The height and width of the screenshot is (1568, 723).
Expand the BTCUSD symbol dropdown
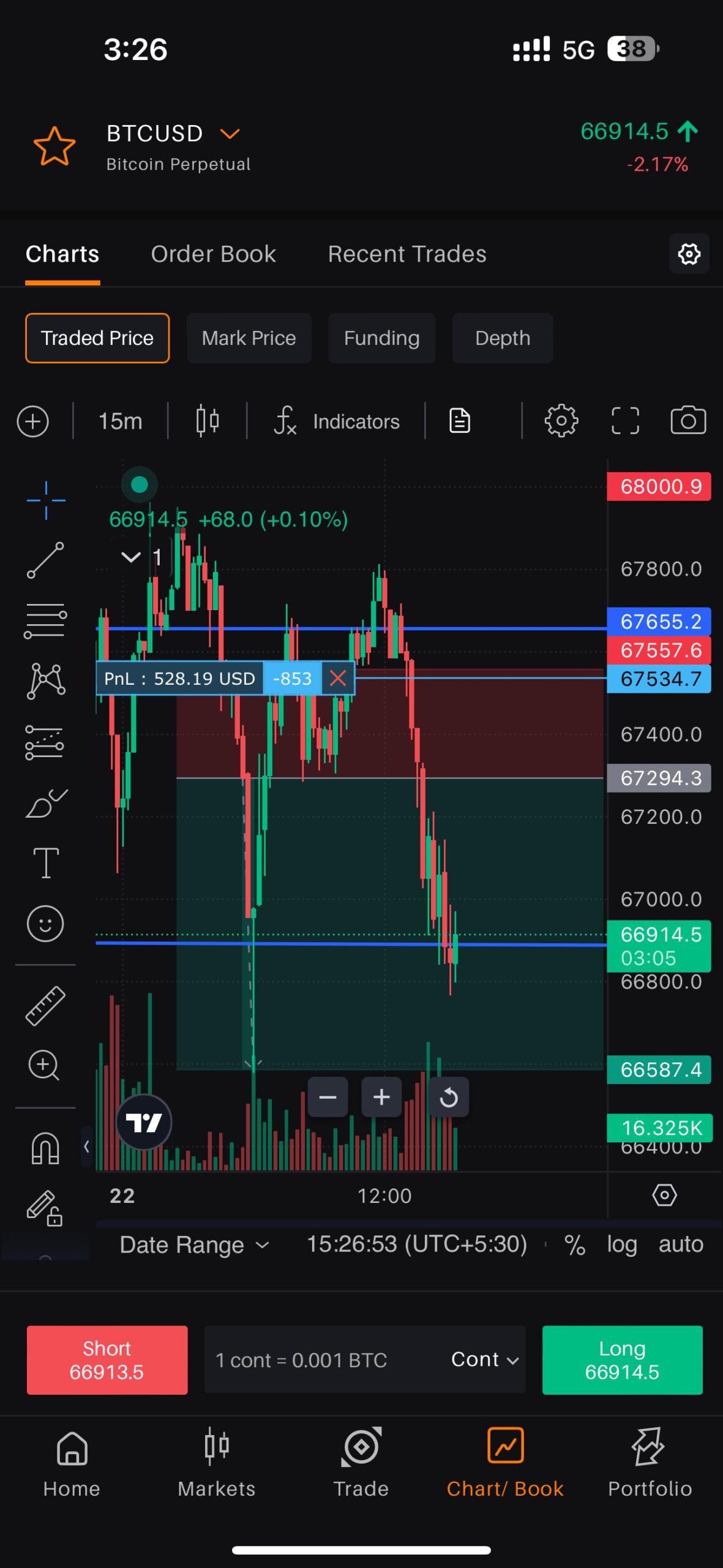[x=230, y=134]
